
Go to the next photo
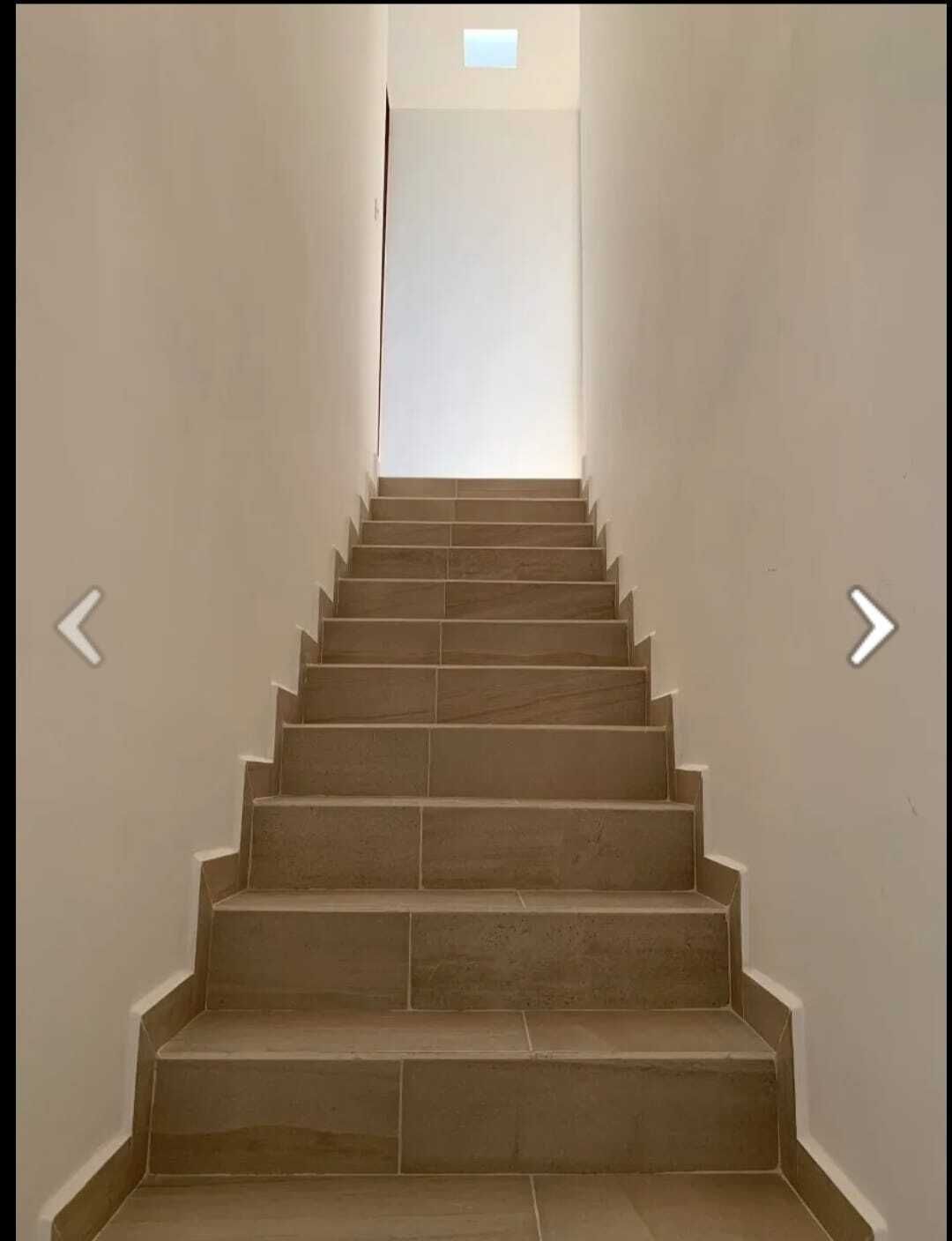point(871,626)
